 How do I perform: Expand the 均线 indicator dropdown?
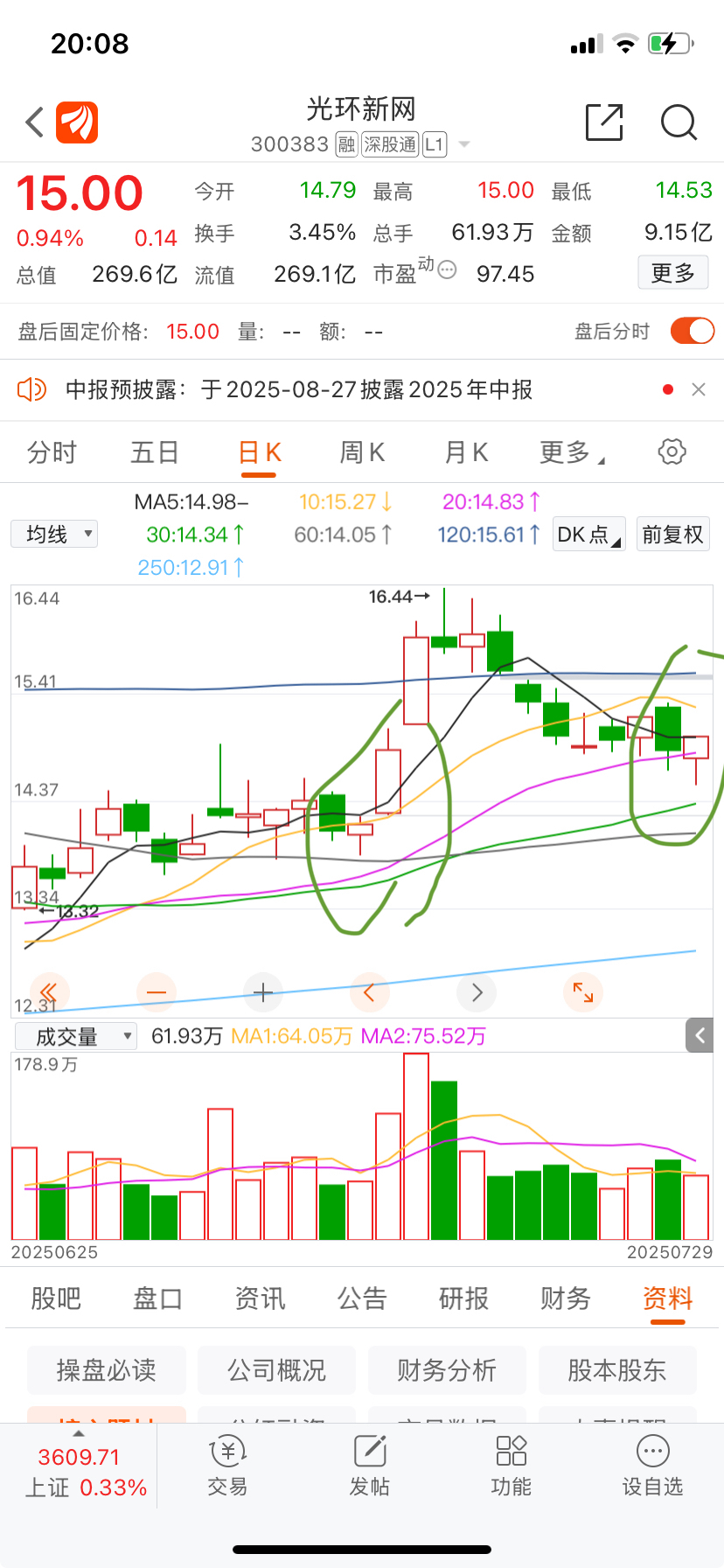pos(54,534)
